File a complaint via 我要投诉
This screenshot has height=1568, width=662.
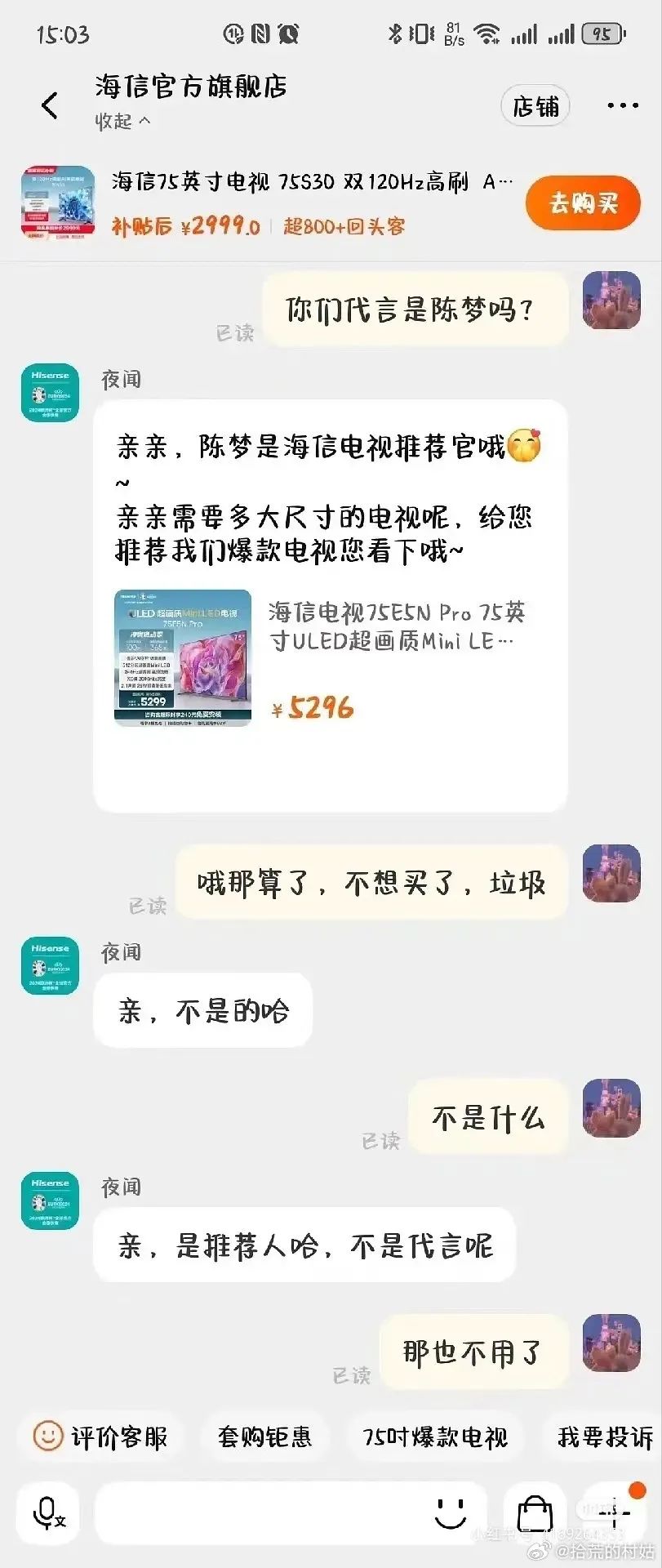coord(605,1437)
